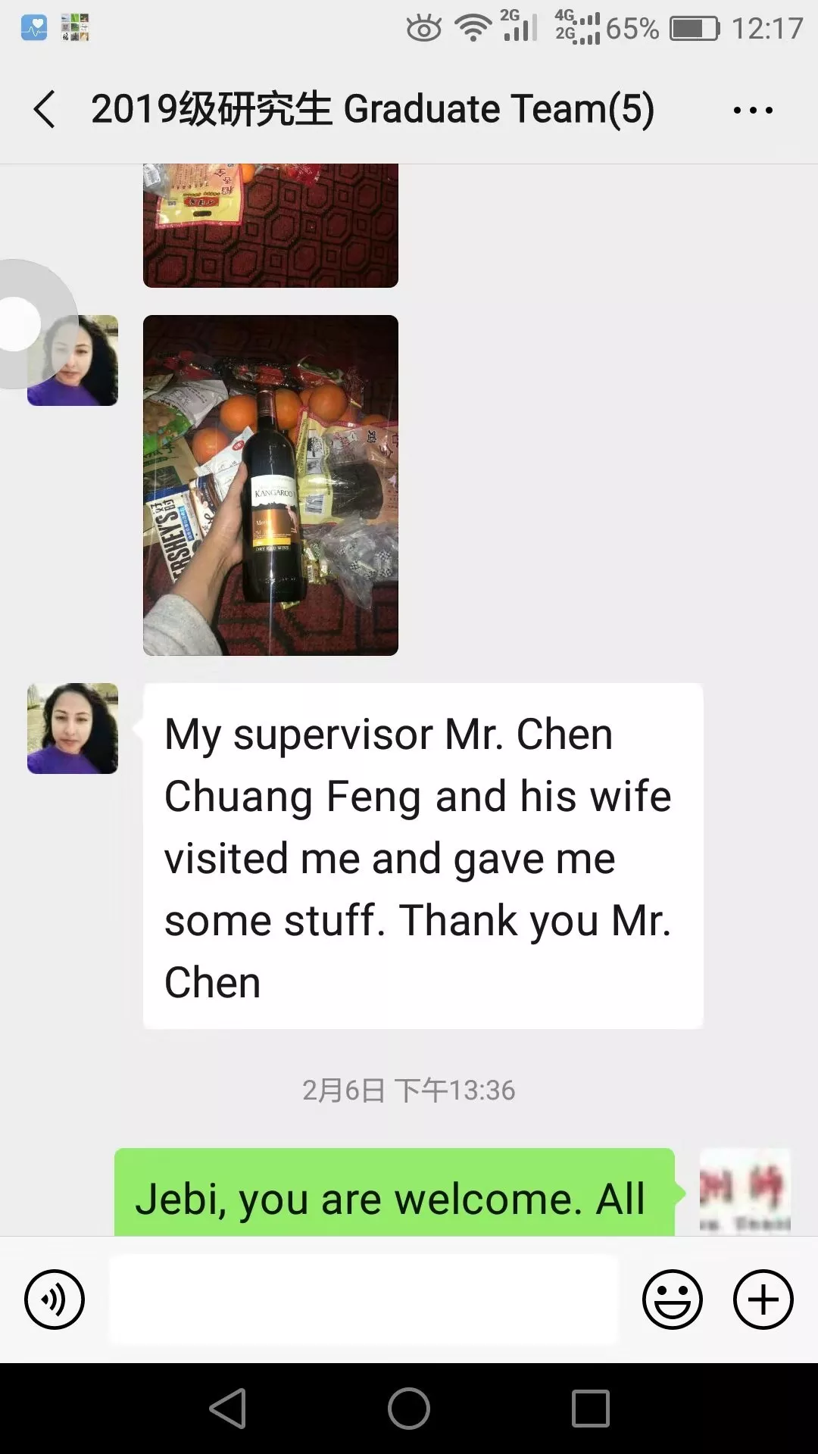Open the wine bottle photo message
This screenshot has height=1454, width=818.
click(x=270, y=485)
